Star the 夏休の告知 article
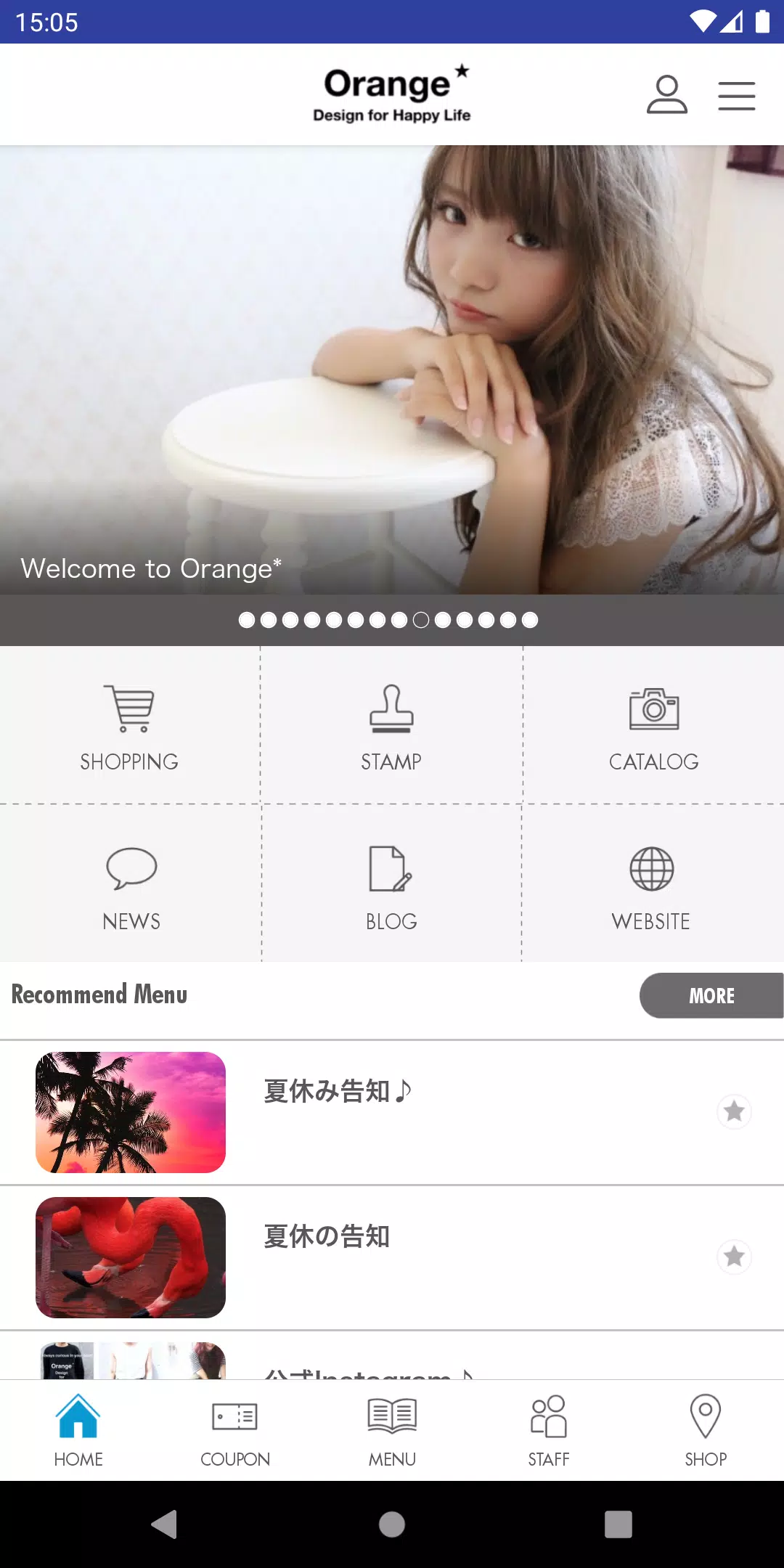The image size is (784, 1568). click(x=735, y=1257)
